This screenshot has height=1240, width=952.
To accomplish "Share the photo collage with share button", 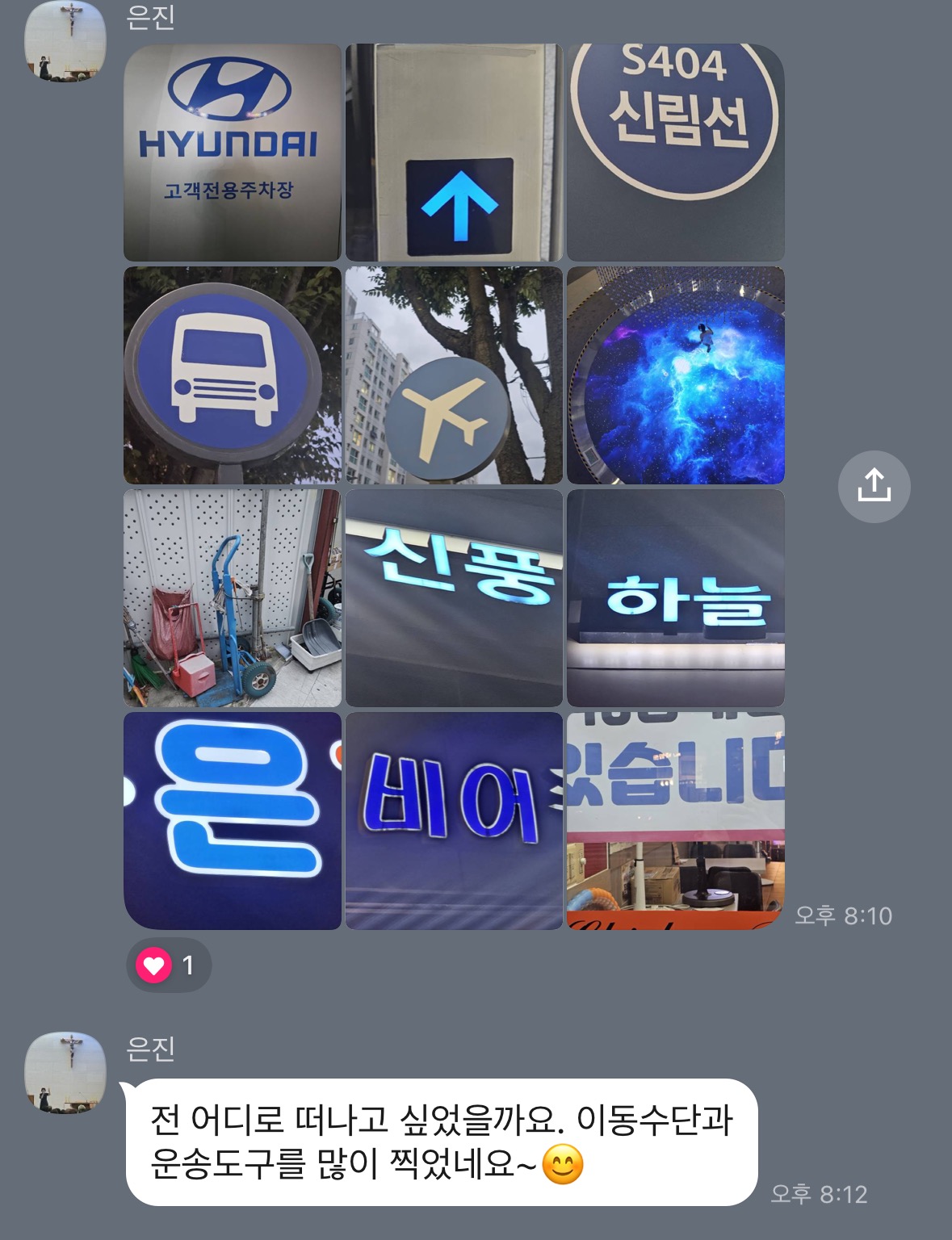I will [x=874, y=486].
